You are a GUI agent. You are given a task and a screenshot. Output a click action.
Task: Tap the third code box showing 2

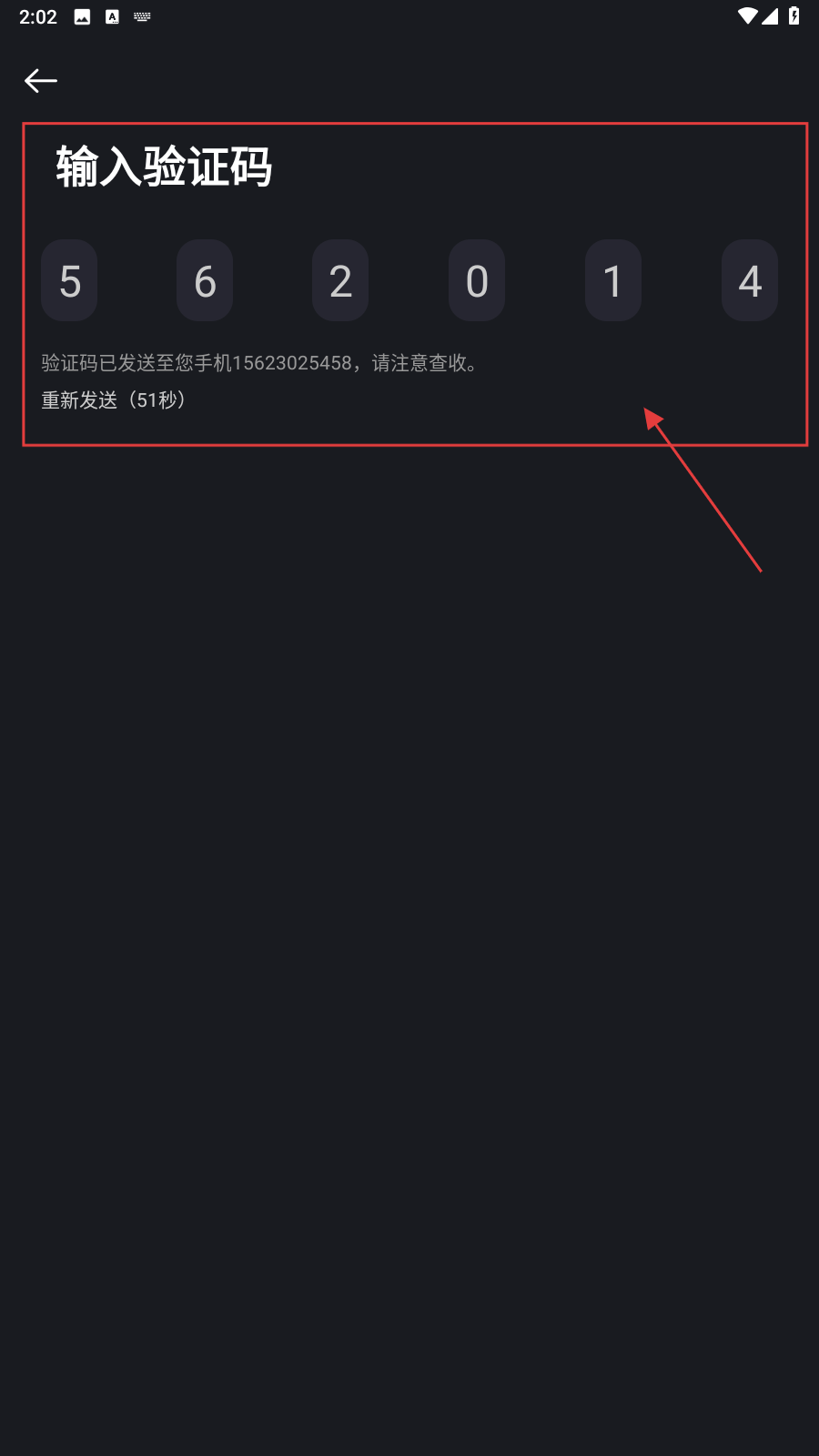340,280
